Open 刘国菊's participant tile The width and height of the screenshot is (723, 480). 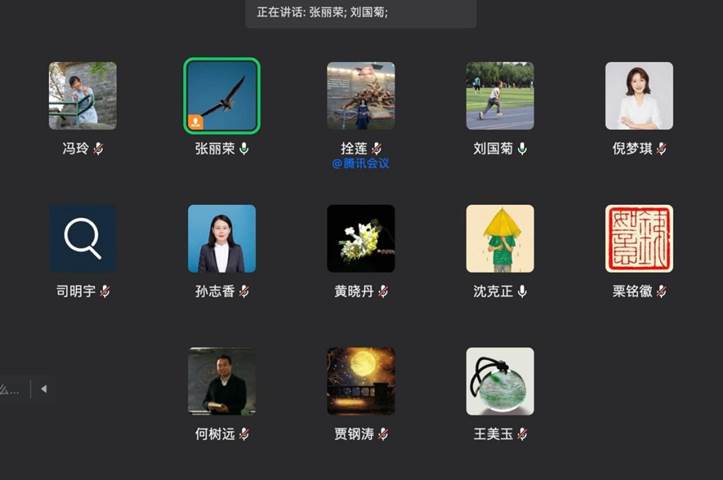pyautogui.click(x=500, y=96)
